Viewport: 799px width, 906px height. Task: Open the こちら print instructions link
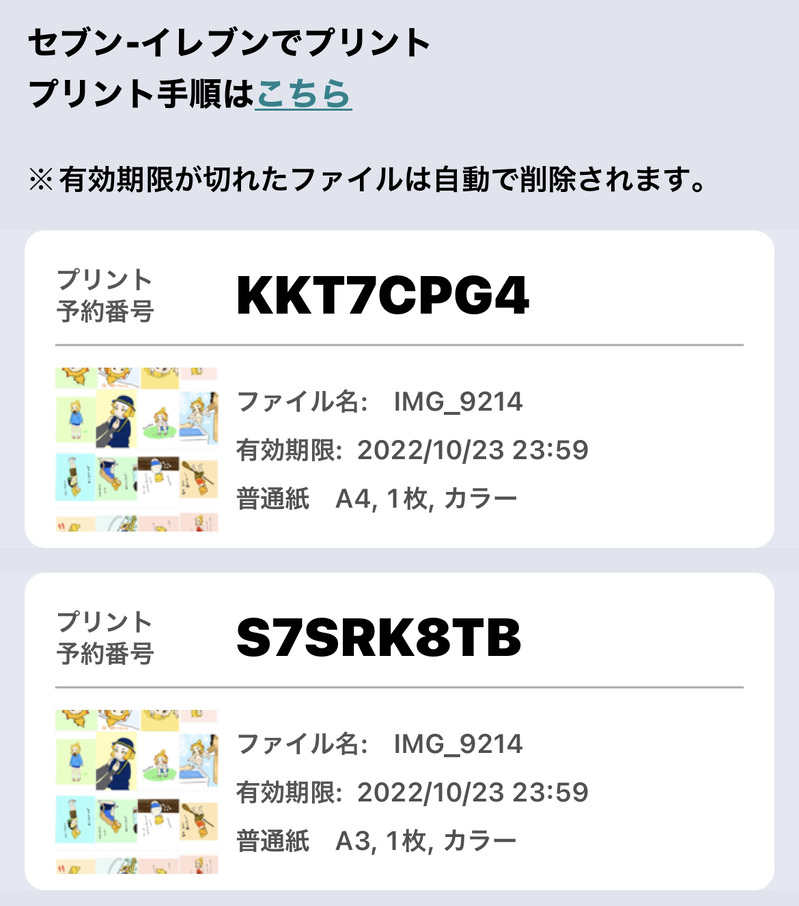click(x=303, y=94)
